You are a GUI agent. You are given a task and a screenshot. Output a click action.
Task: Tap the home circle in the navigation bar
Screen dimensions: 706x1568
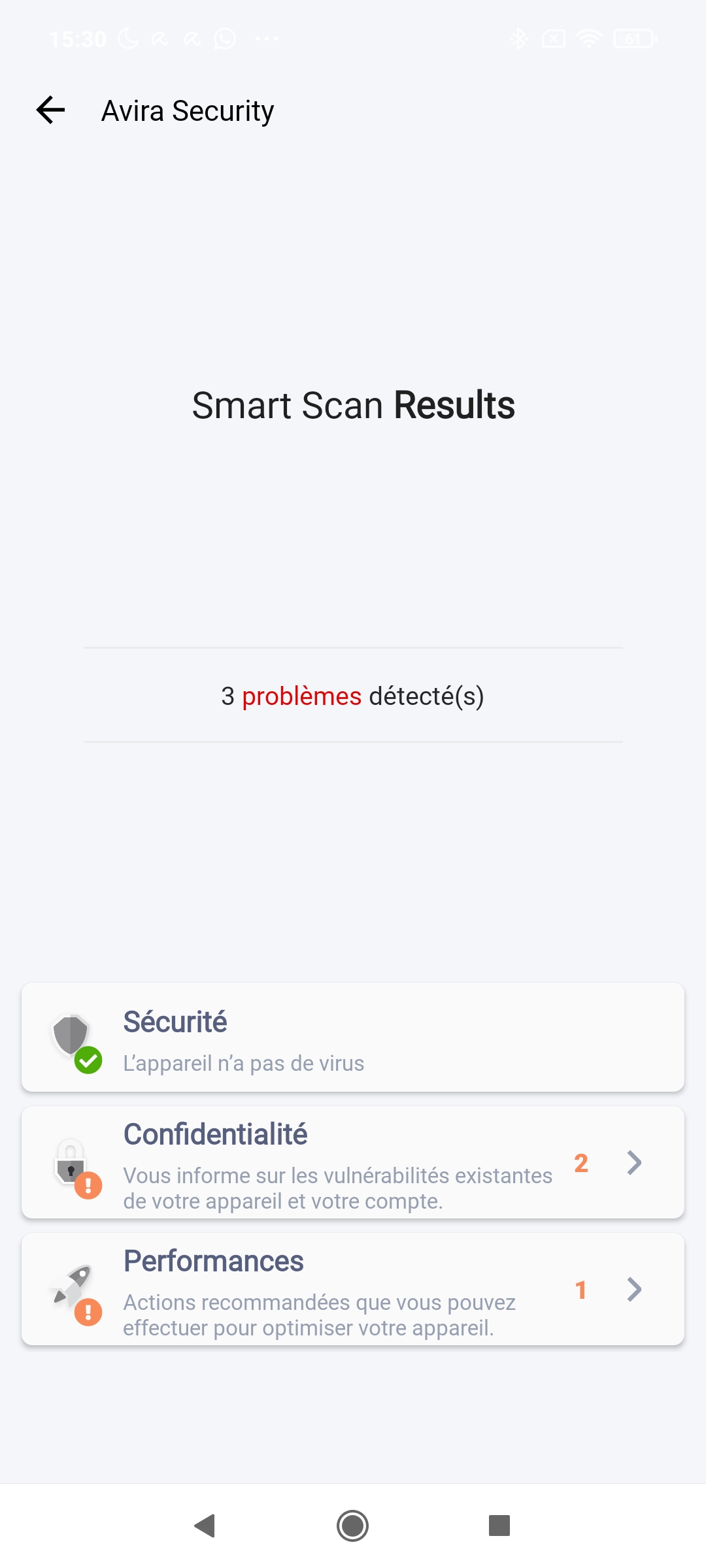tap(353, 1525)
